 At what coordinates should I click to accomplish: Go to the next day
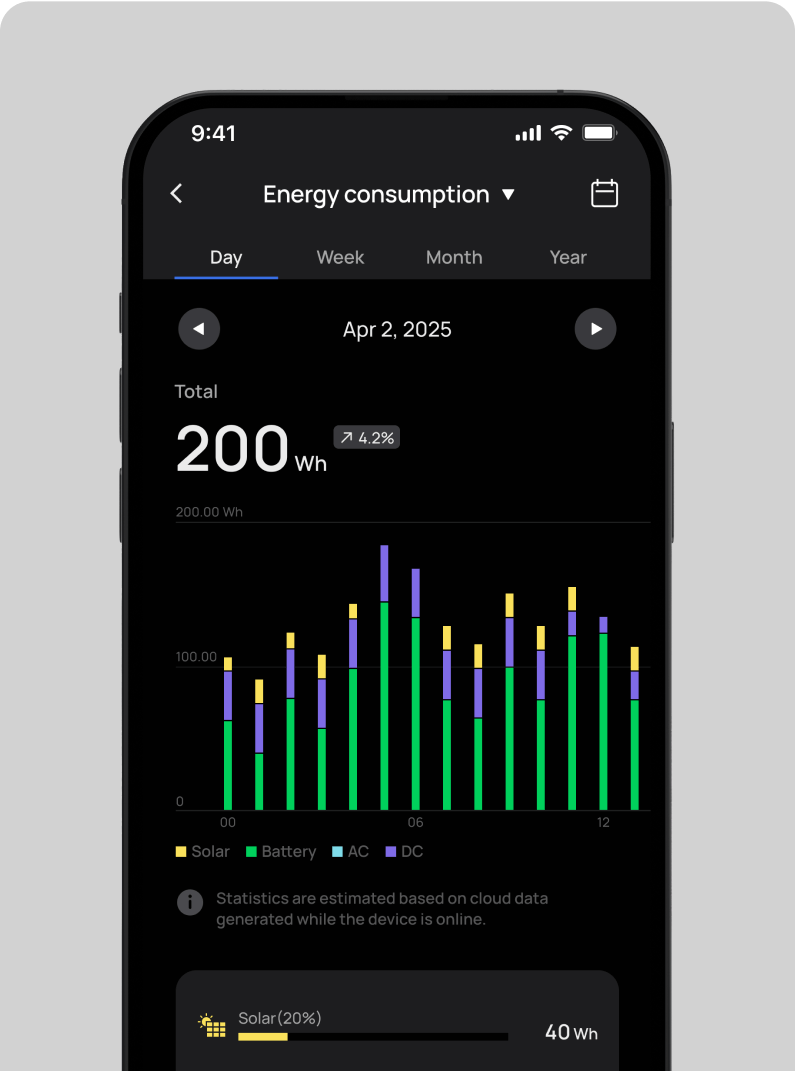(x=596, y=329)
